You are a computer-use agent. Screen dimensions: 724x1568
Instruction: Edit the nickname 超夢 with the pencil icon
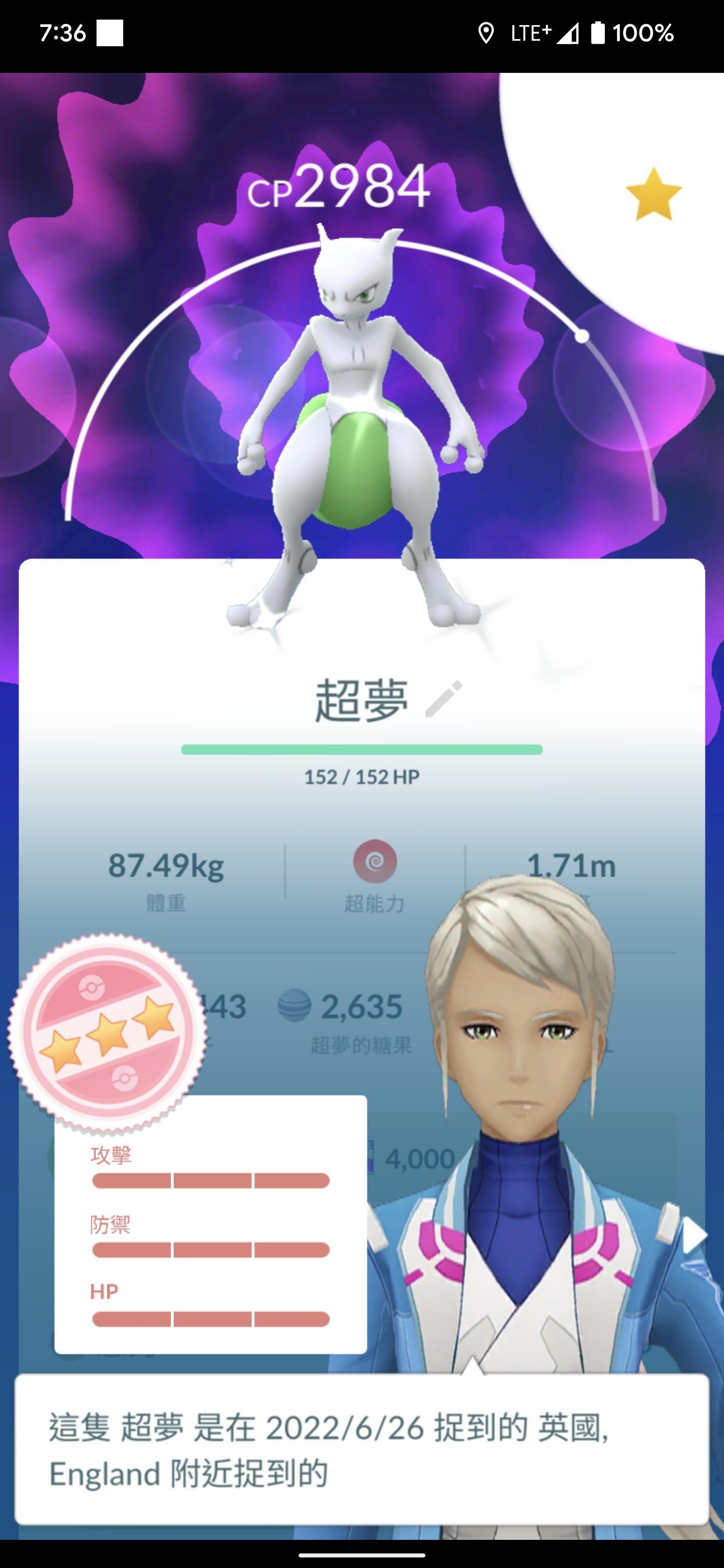pyautogui.click(x=443, y=699)
